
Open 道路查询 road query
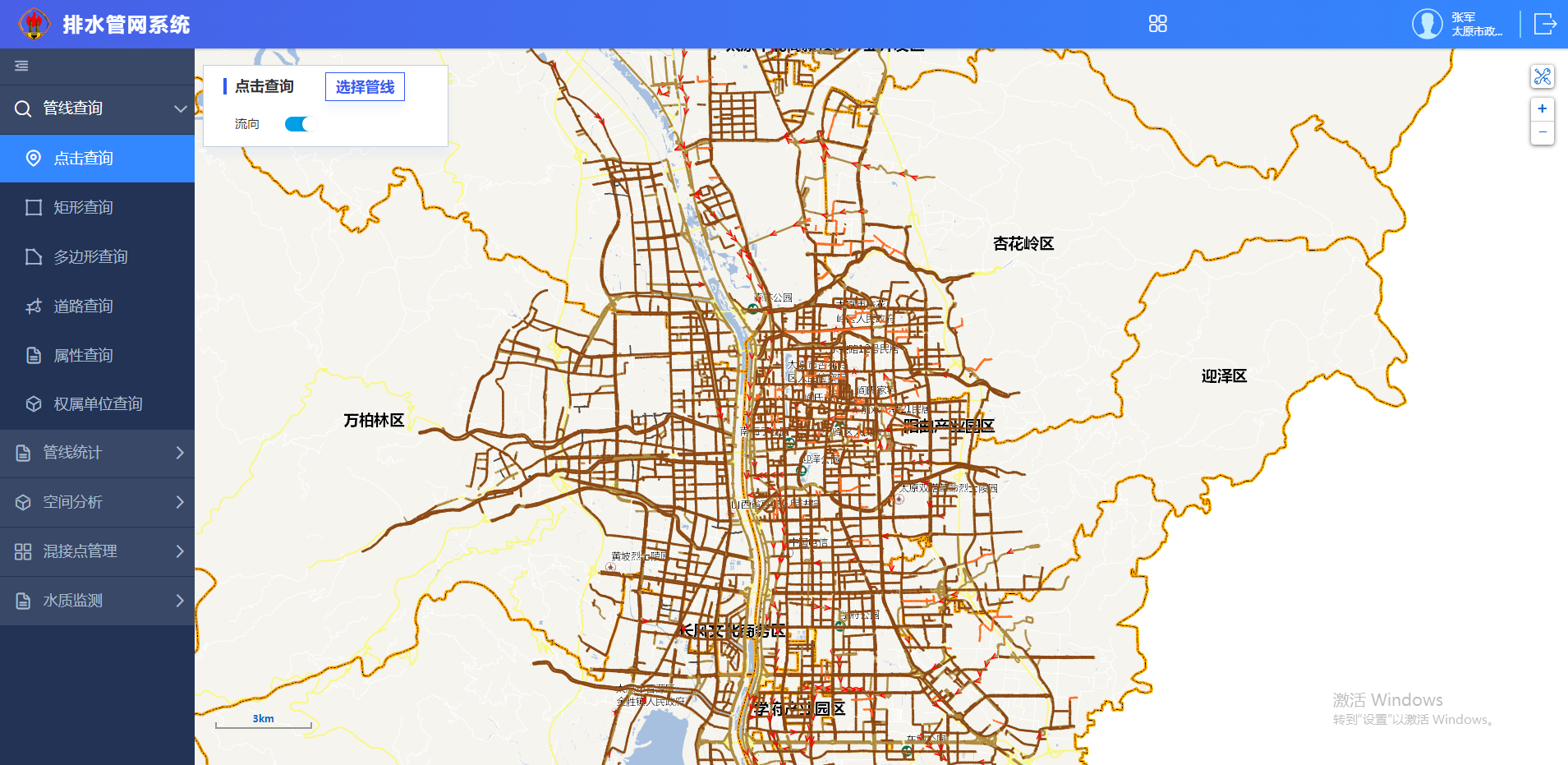pyautogui.click(x=83, y=306)
